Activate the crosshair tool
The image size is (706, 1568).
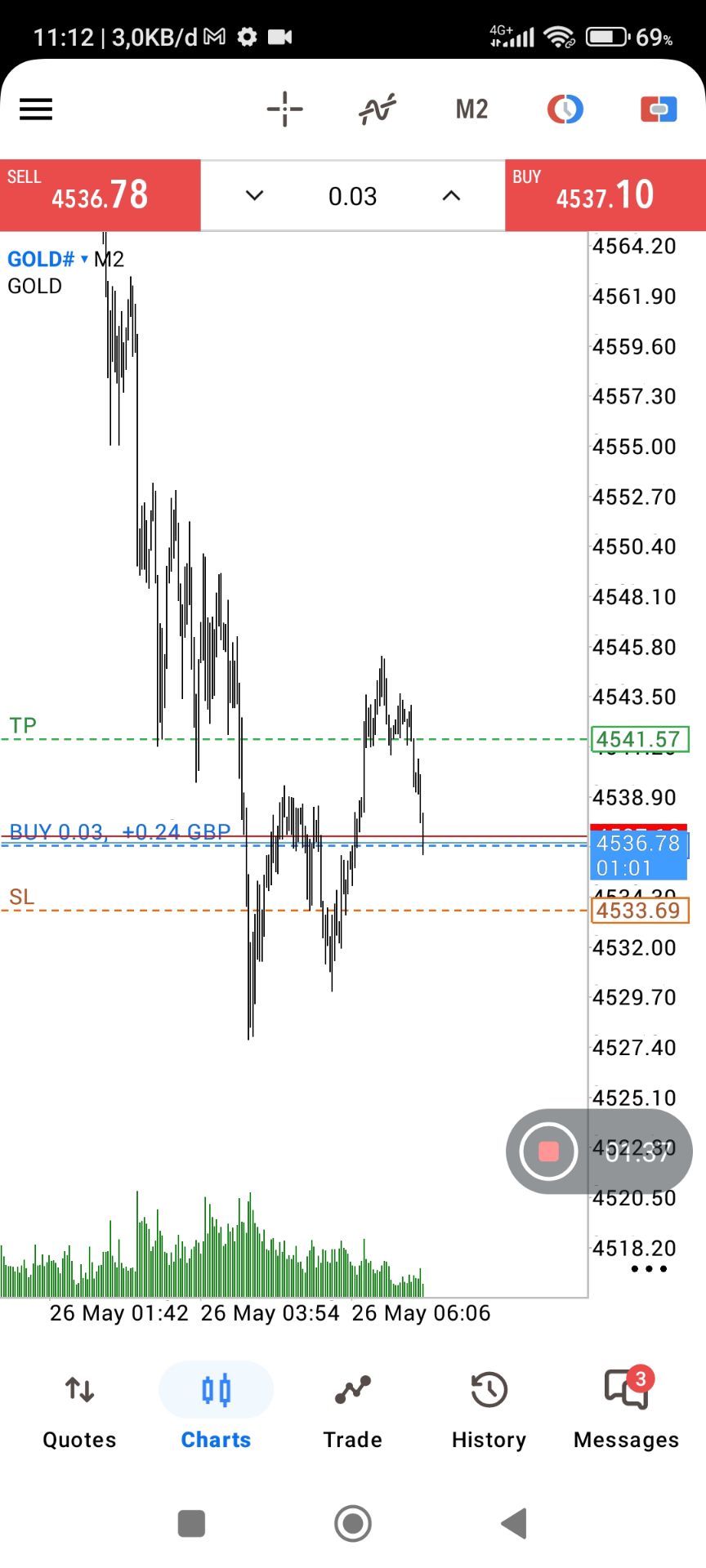(x=284, y=109)
